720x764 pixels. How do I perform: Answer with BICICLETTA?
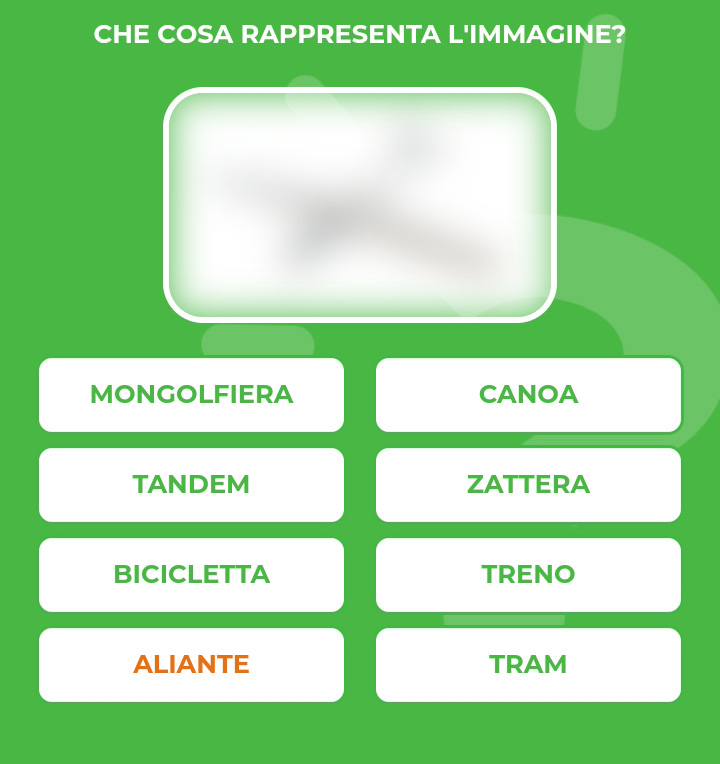click(x=191, y=575)
